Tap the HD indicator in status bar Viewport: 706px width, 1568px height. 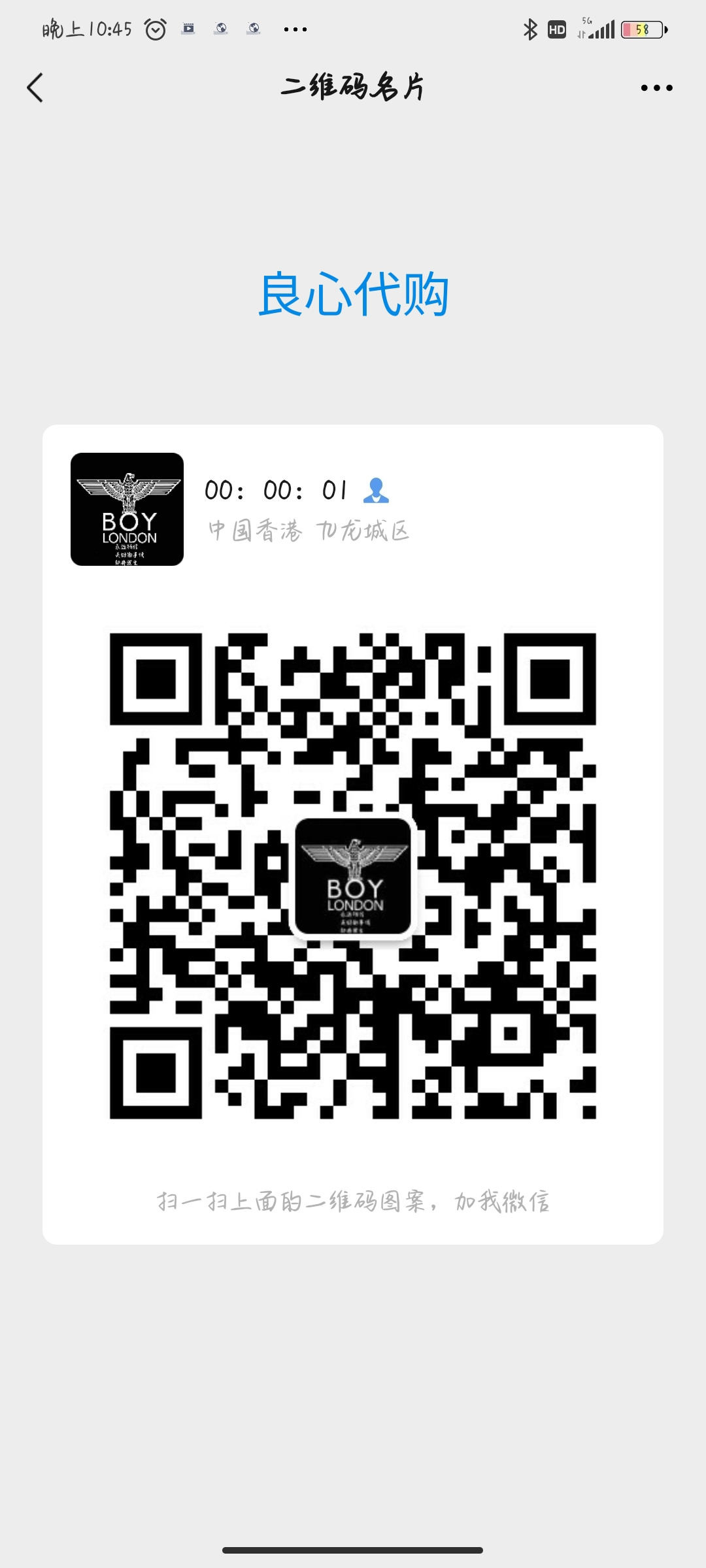pyautogui.click(x=556, y=29)
